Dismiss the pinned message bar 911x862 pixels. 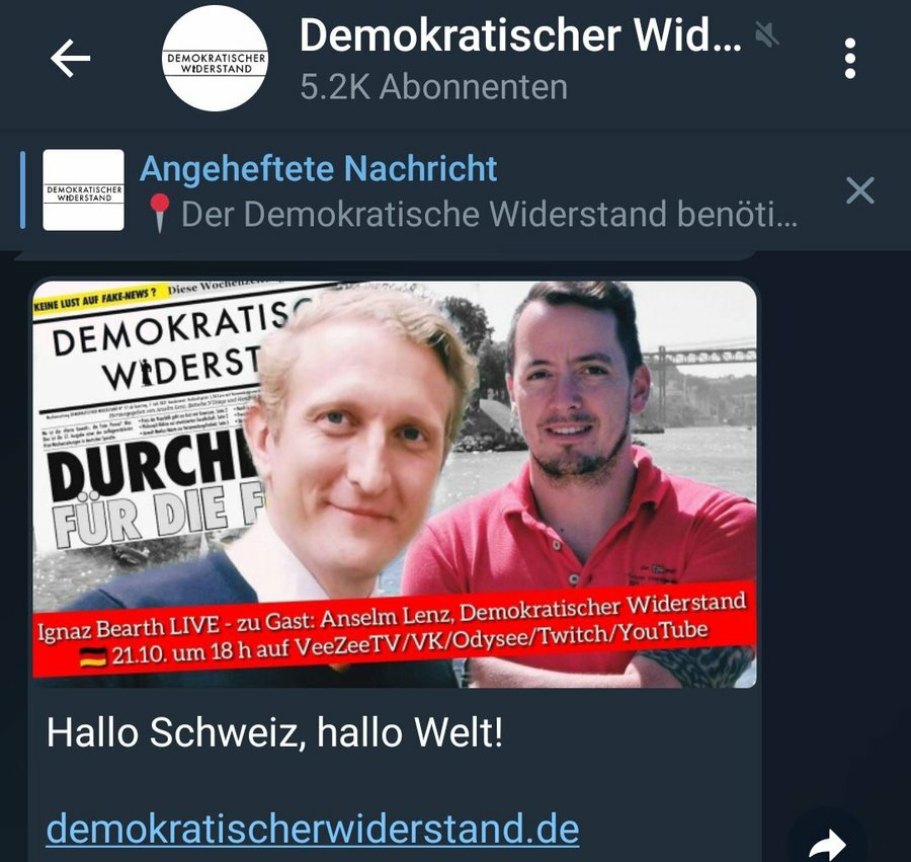tap(859, 190)
